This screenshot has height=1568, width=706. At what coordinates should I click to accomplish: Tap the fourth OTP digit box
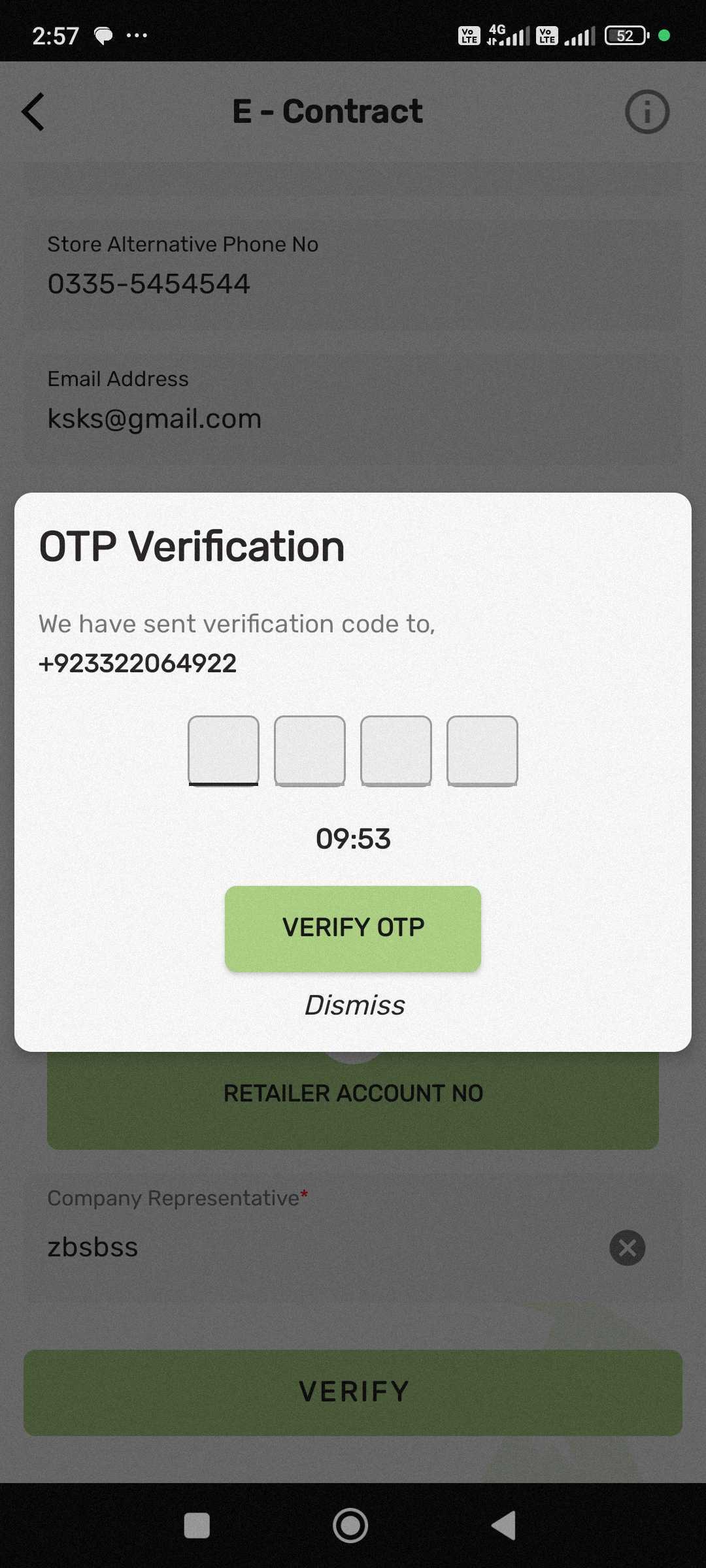(482, 751)
